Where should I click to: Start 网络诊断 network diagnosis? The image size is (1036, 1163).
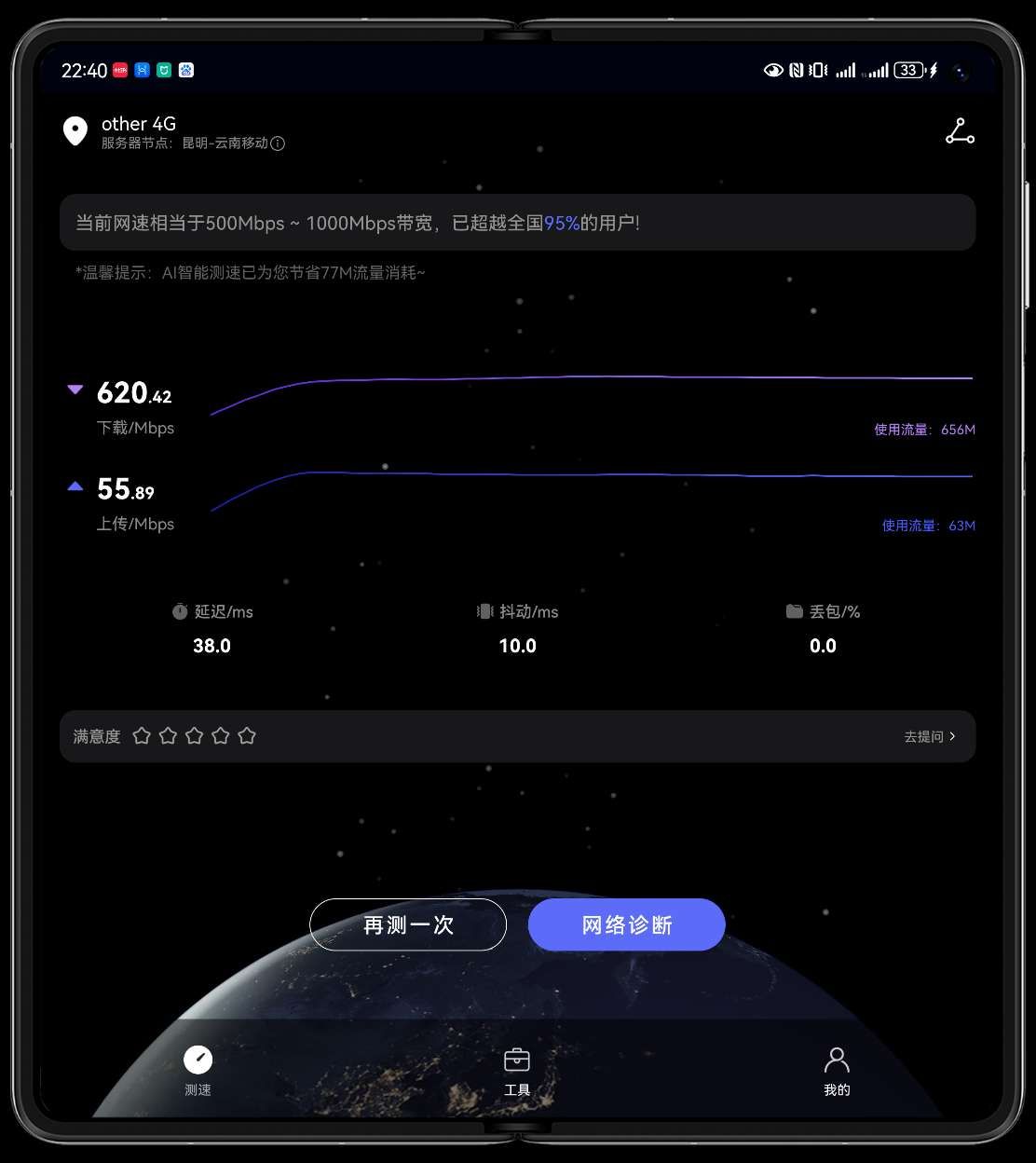click(626, 924)
